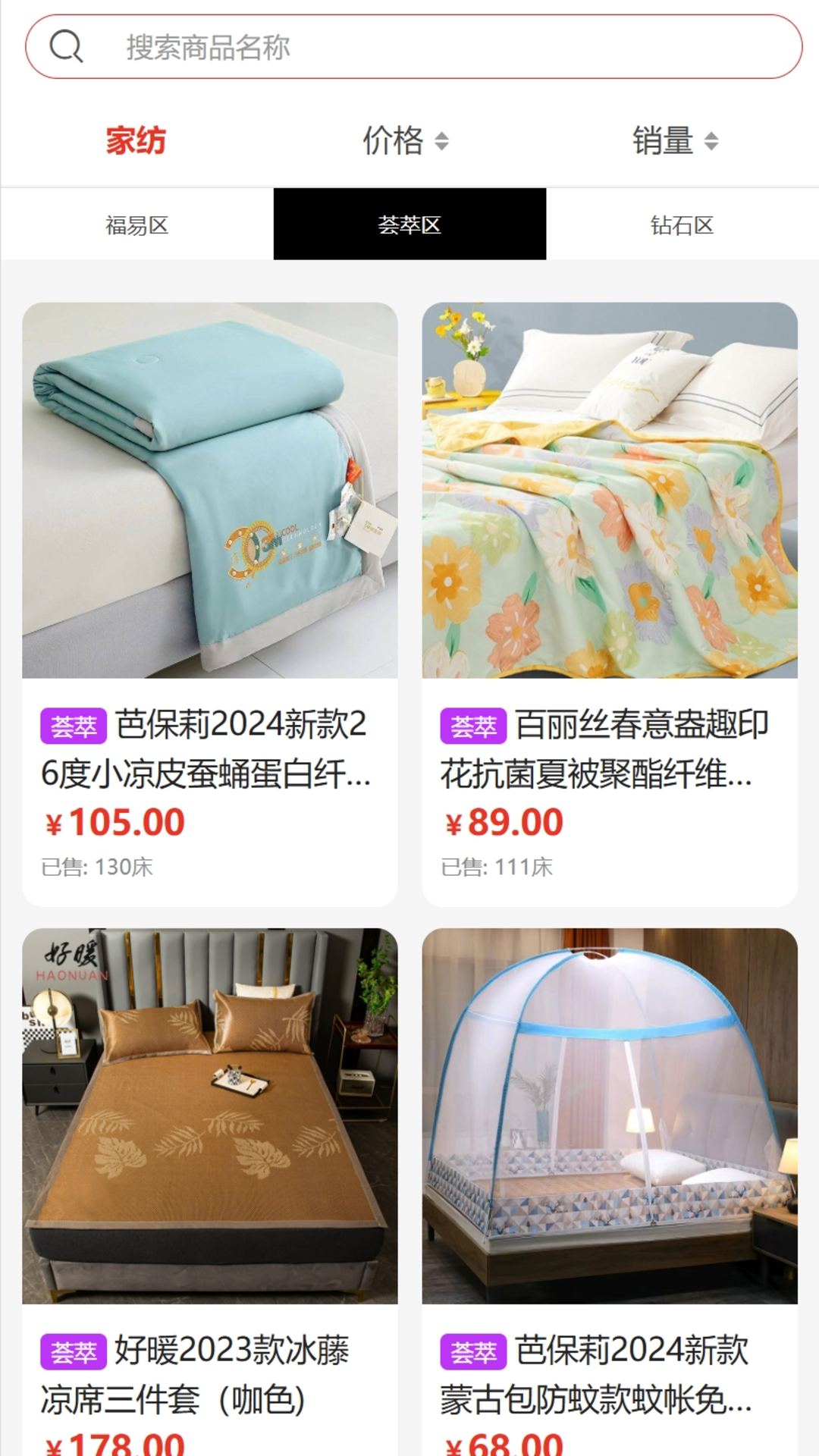Open the 好暖2023款冰藤凉席三件套 product
The height and width of the screenshot is (1456, 819).
point(210,1192)
